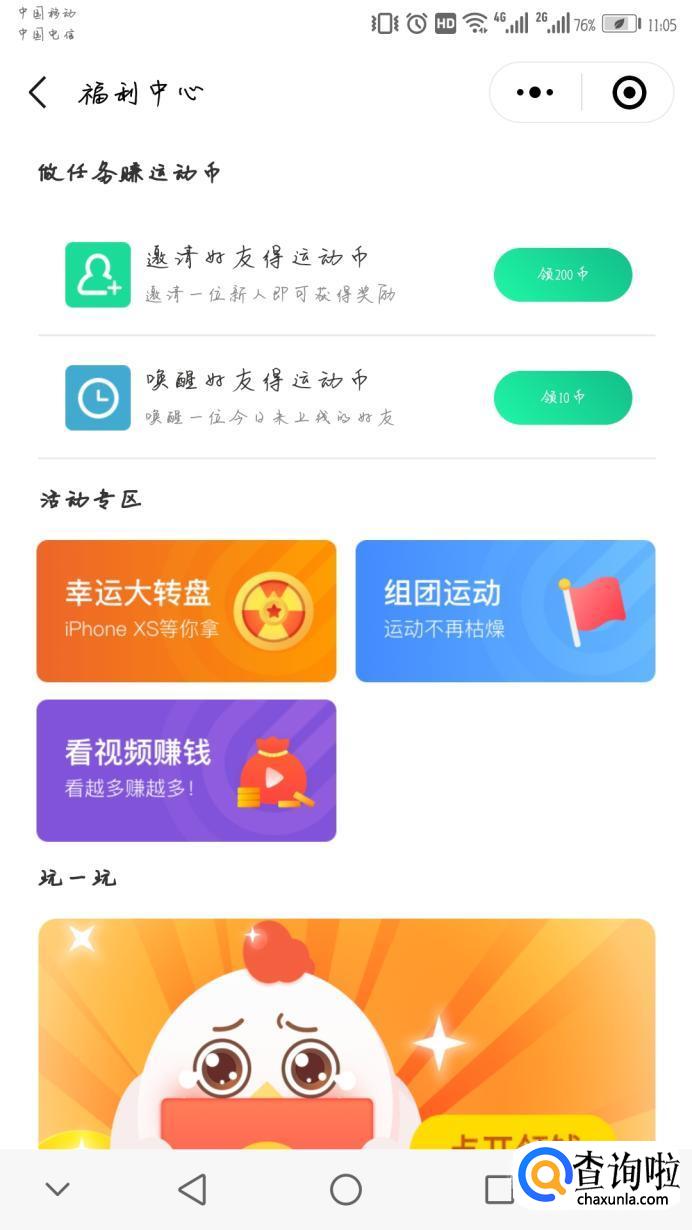Open the chicken game banner under 玩一玩
Screen dimensions: 692x1230
pyautogui.click(x=347, y=1030)
